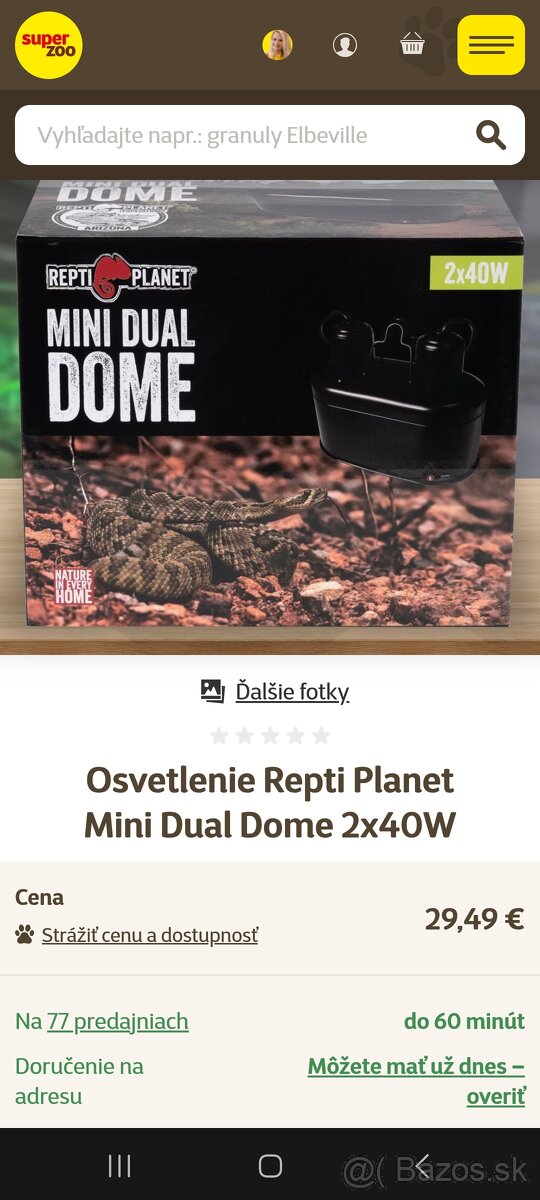Tap Môžete mať už dnes – overiť
Screen dimensions: 540x1200
click(416, 1081)
